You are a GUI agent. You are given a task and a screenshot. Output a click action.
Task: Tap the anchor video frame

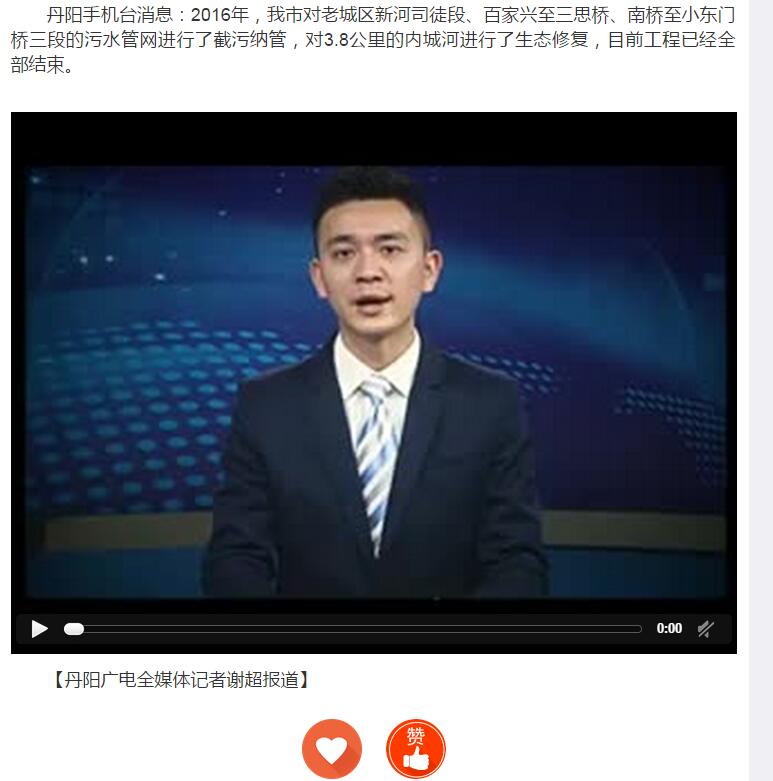(x=374, y=360)
